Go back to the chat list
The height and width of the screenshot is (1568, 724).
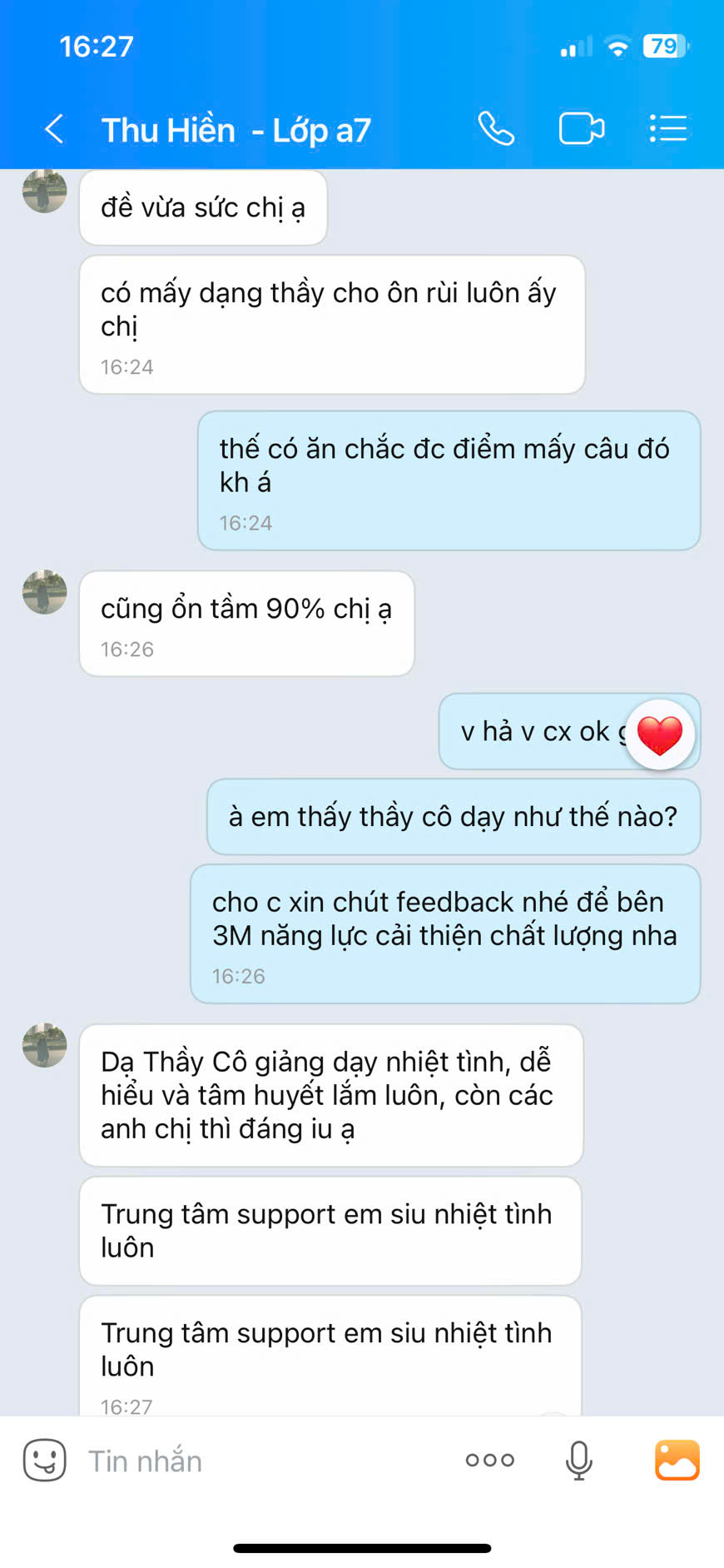pos(54,129)
